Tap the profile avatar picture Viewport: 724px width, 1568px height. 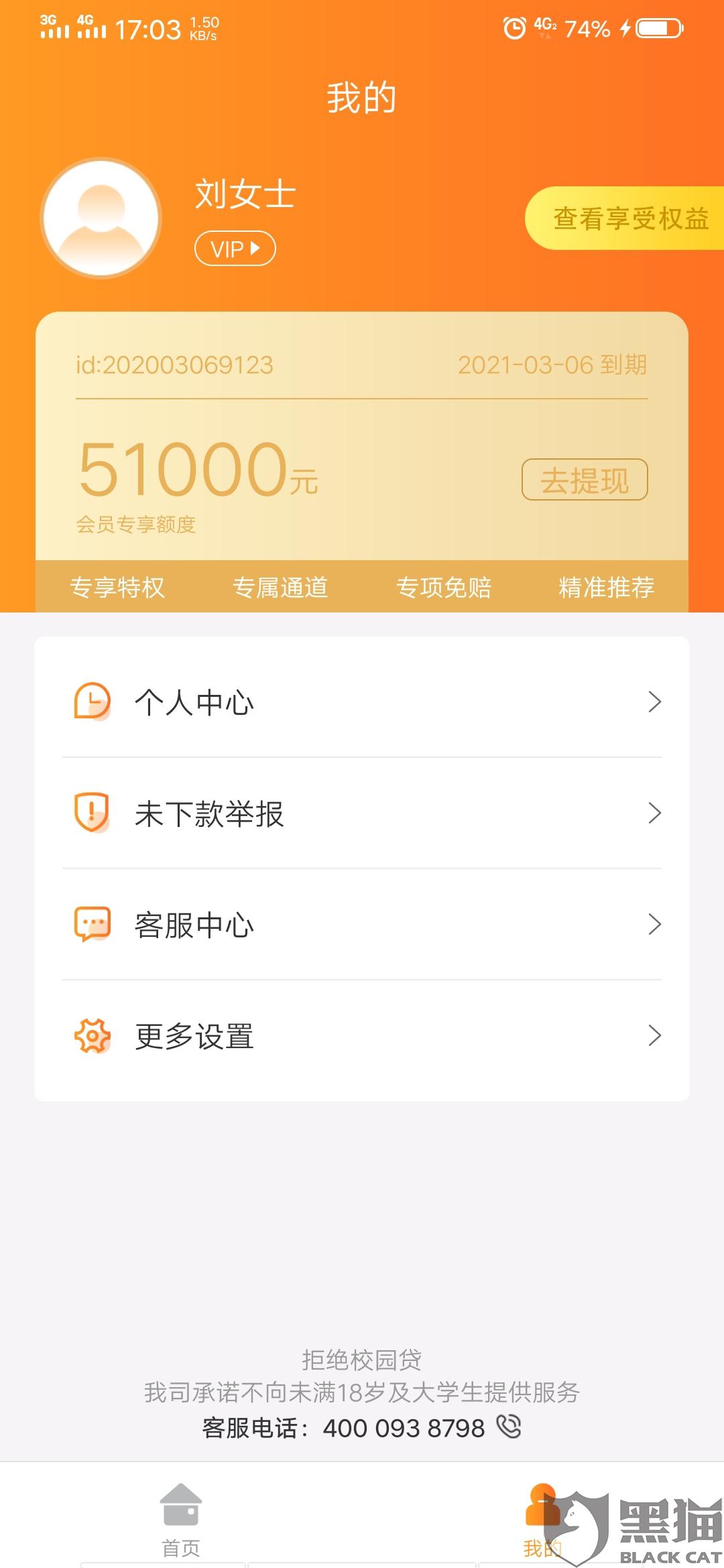point(101,218)
